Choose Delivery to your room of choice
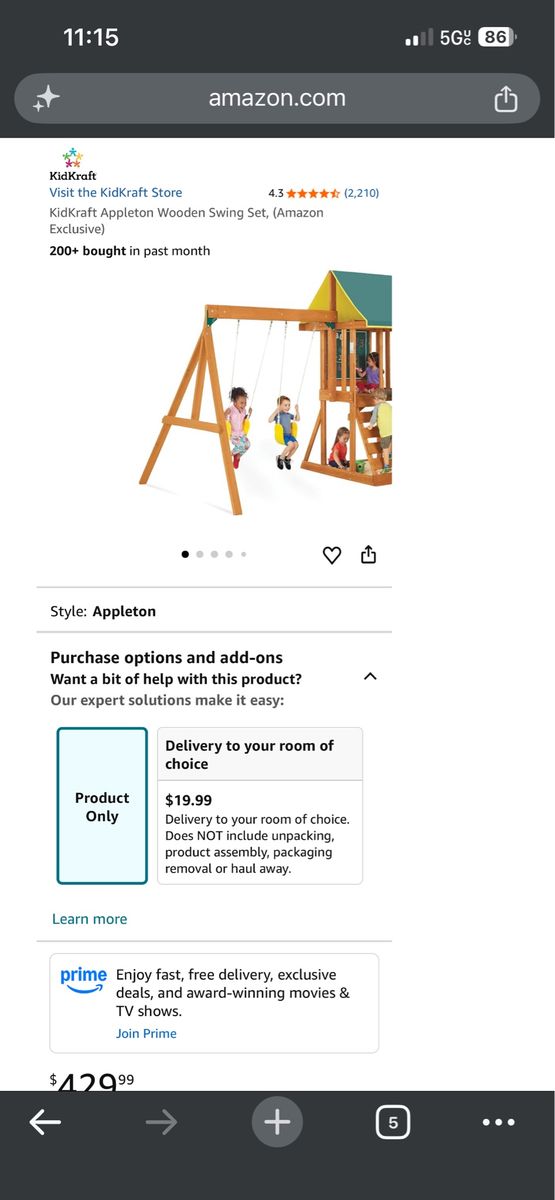Viewport: 555px width, 1200px height. [x=260, y=806]
